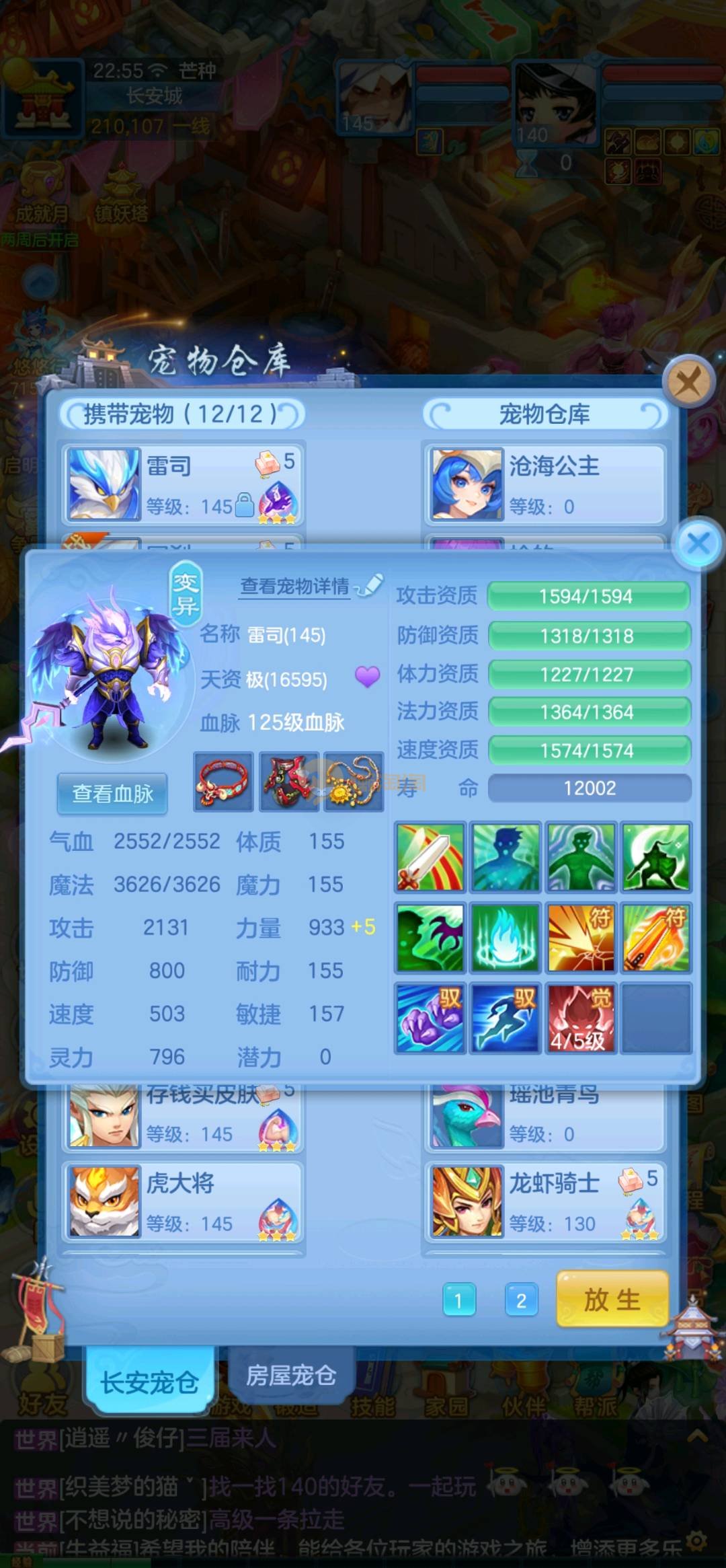
Task: Expand the world chat panel arrow
Action: pos(697,1437)
